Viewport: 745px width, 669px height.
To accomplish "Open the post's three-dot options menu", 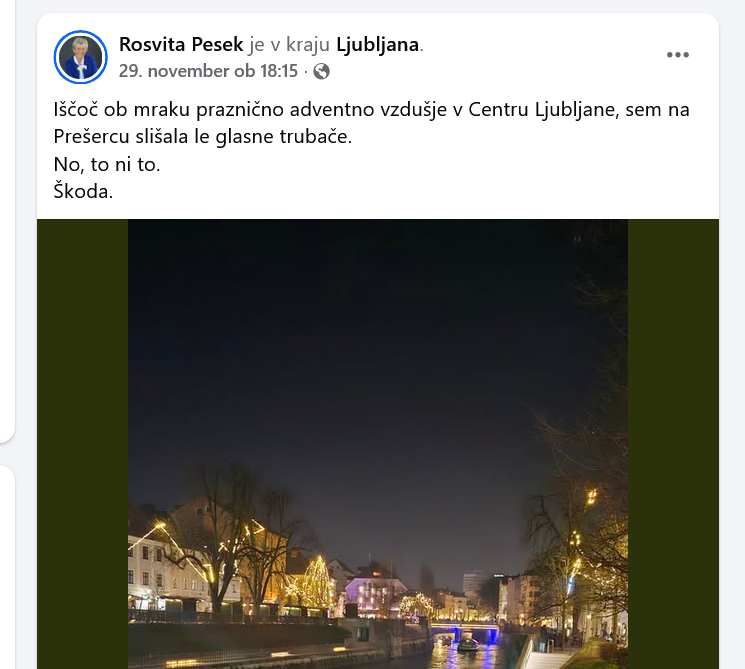I will (678, 55).
